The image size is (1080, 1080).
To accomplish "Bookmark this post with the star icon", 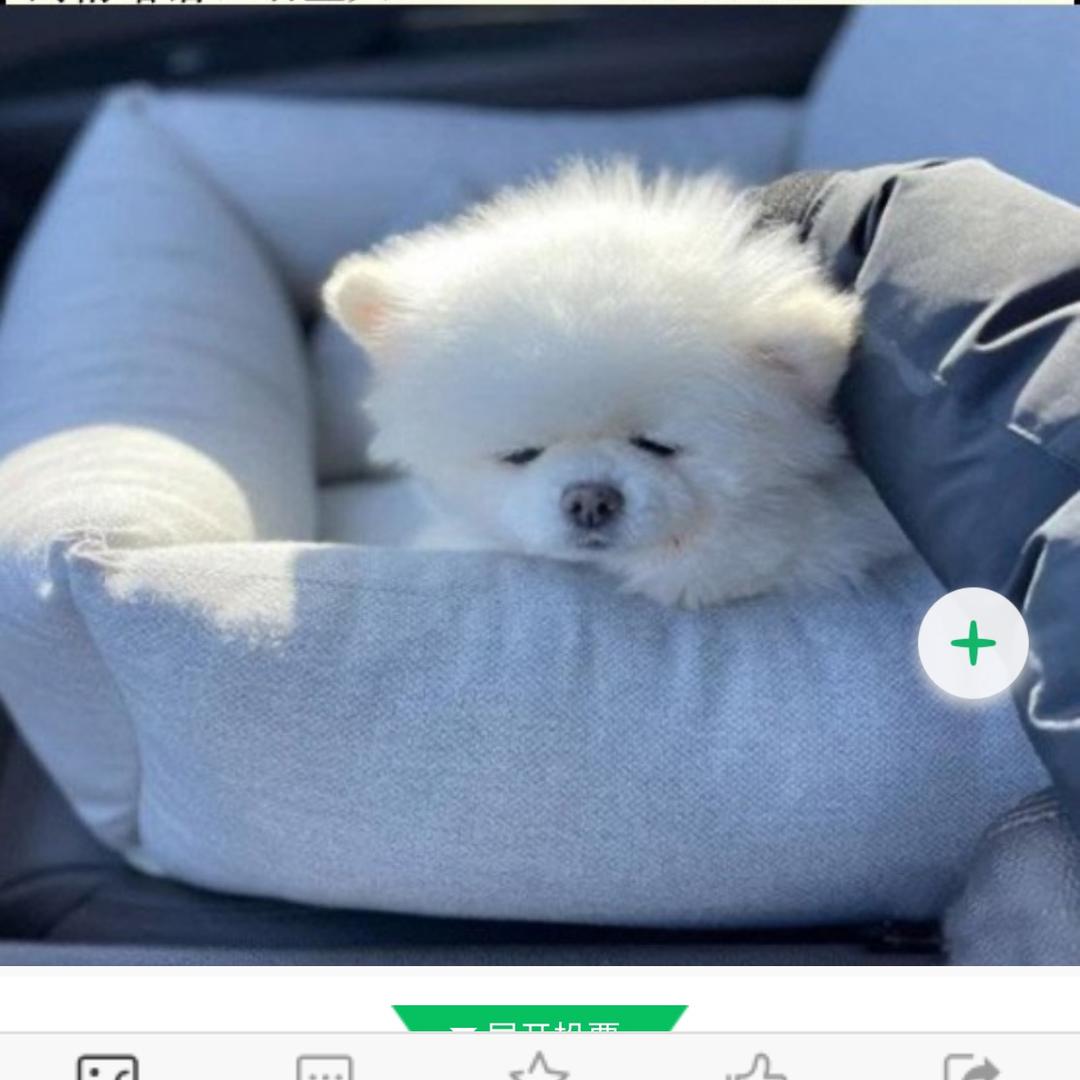I will (540, 1066).
